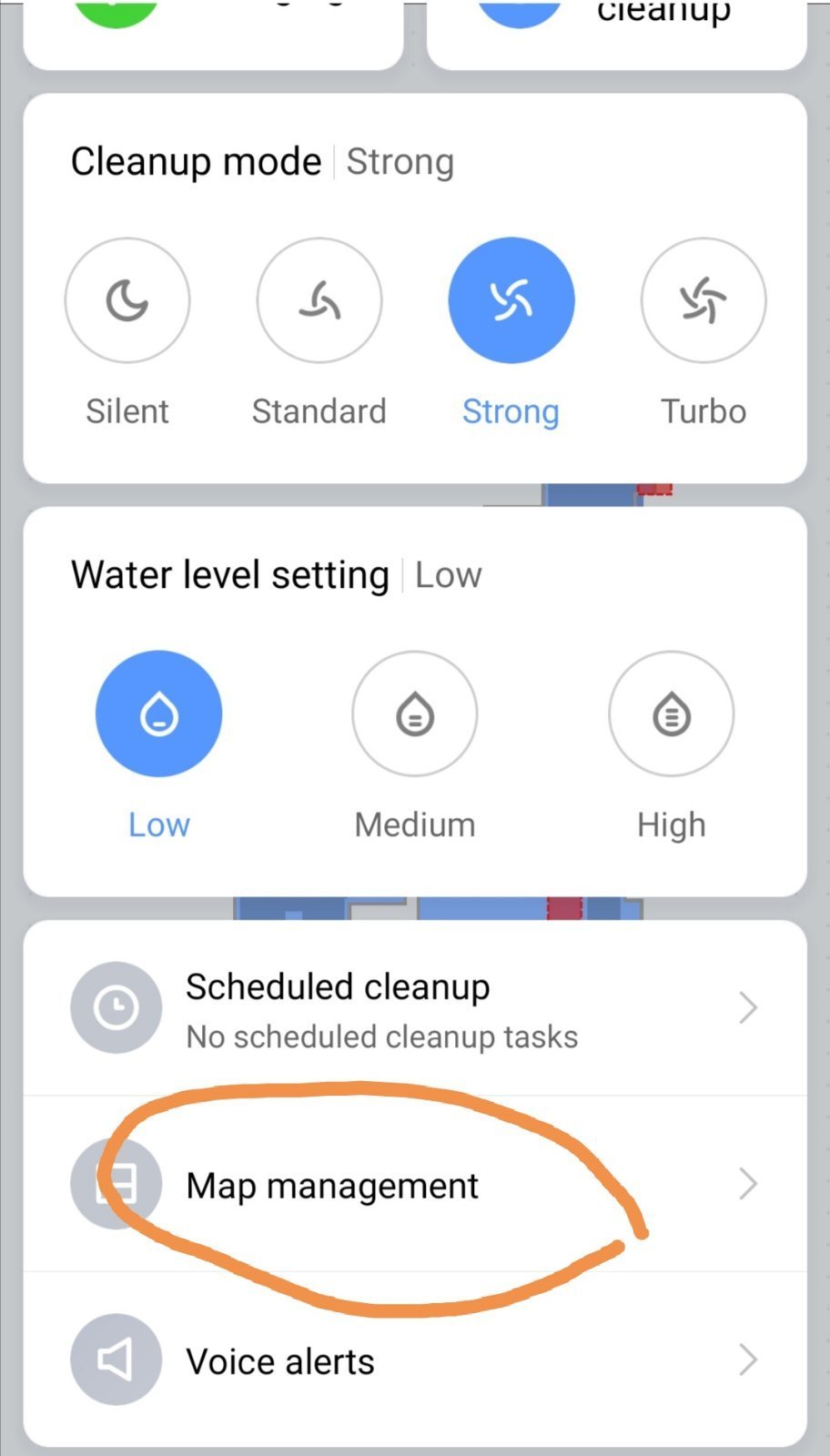This screenshot has height=1456, width=830.
Task: Open Map management
Action: click(x=415, y=1185)
